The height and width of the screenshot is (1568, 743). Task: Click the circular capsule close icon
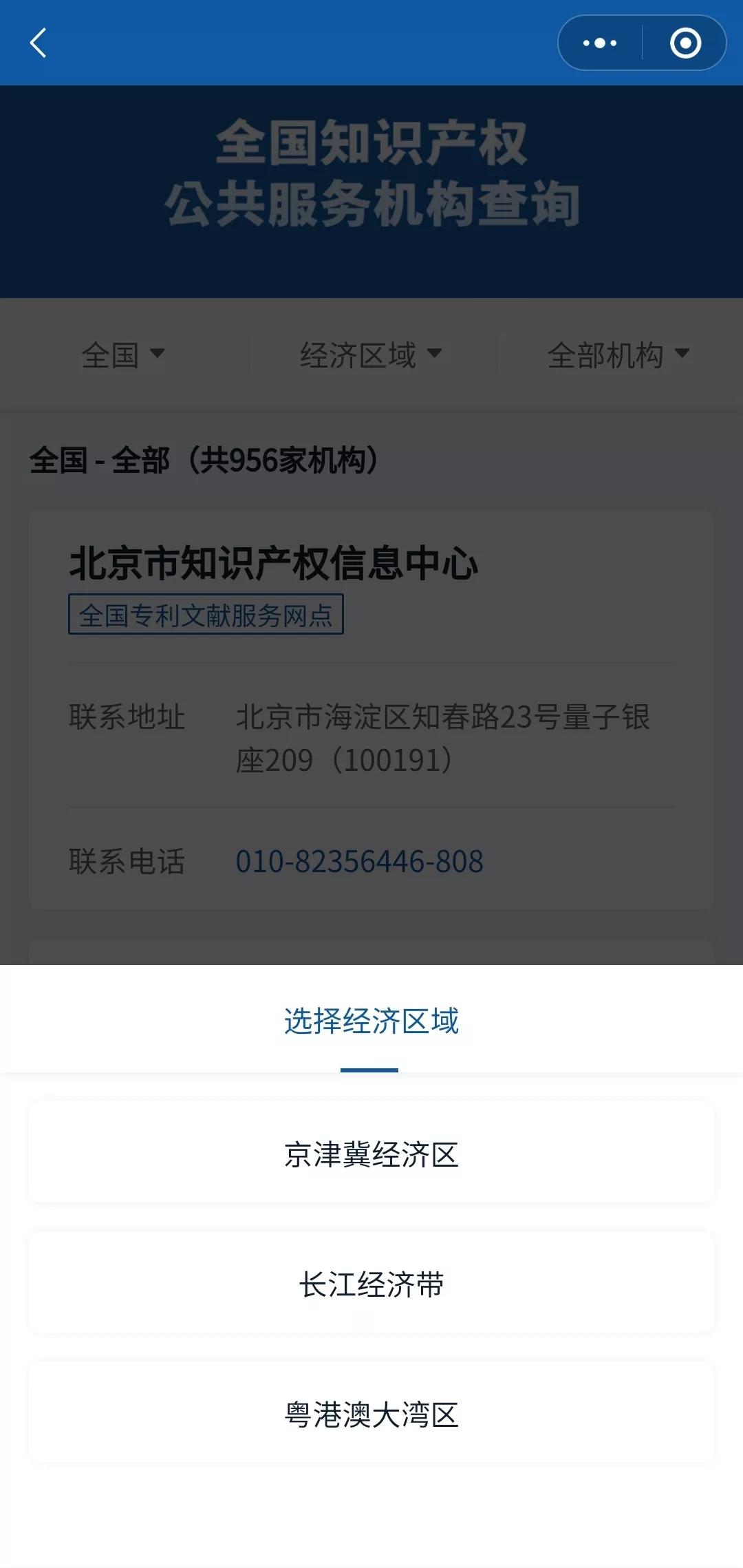(685, 43)
